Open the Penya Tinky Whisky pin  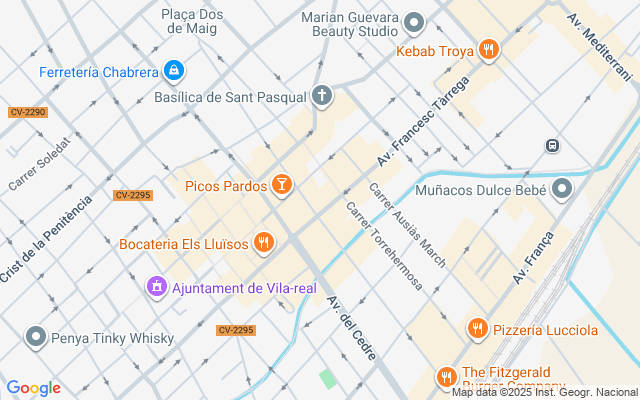click(37, 337)
